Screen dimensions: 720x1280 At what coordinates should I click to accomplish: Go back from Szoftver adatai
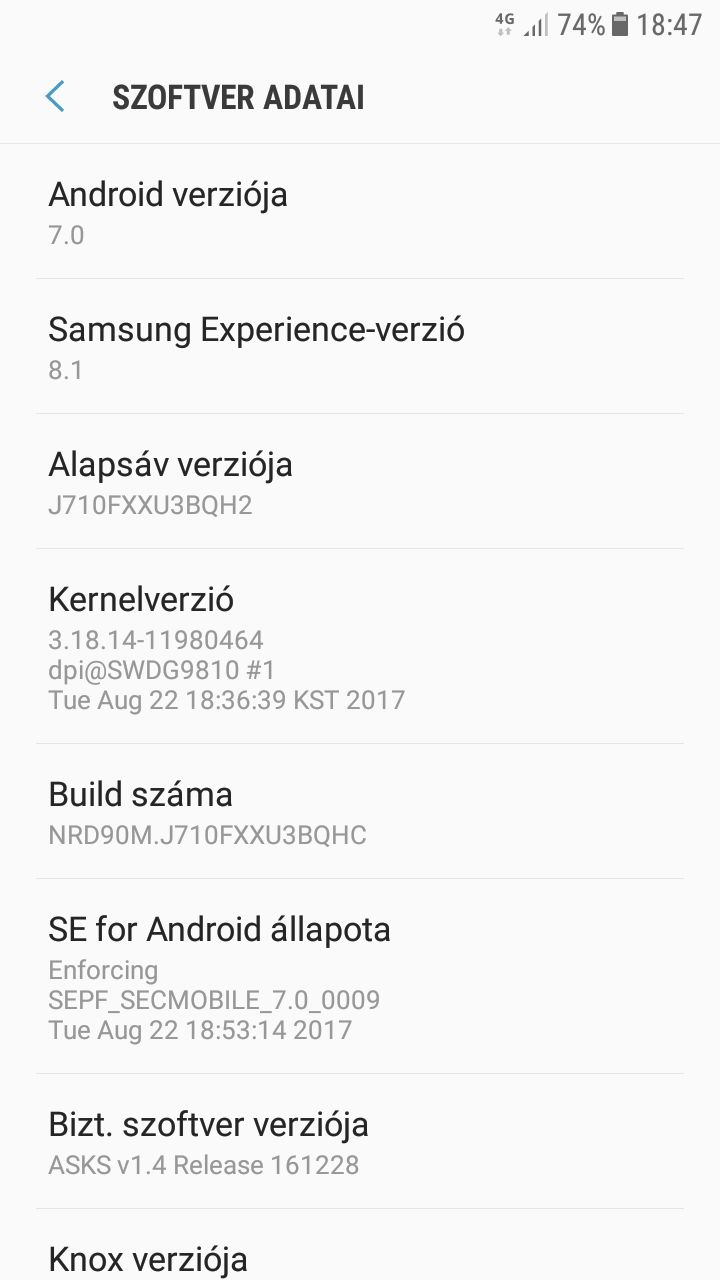[x=55, y=97]
